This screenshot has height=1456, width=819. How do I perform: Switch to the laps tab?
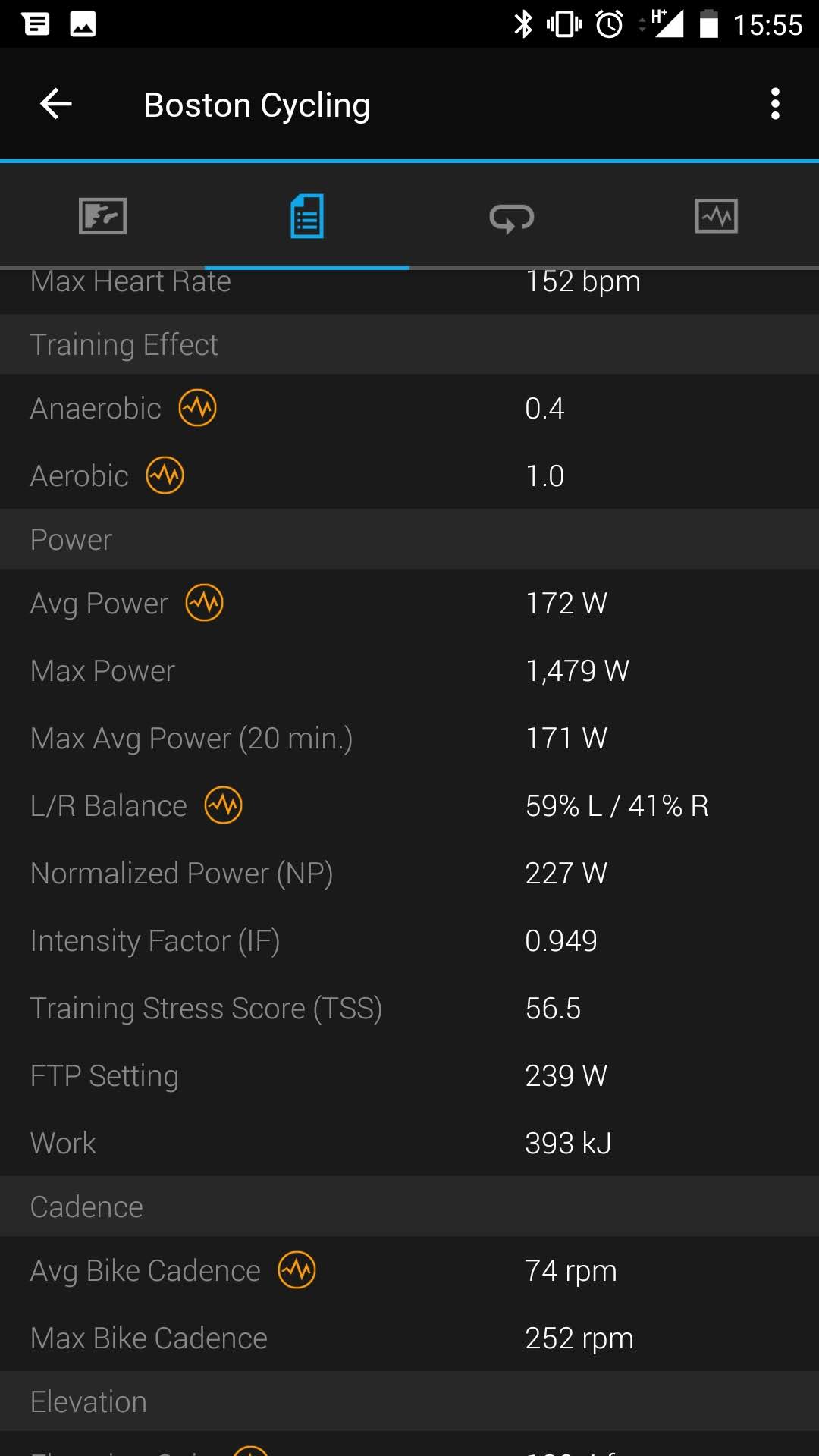512,218
